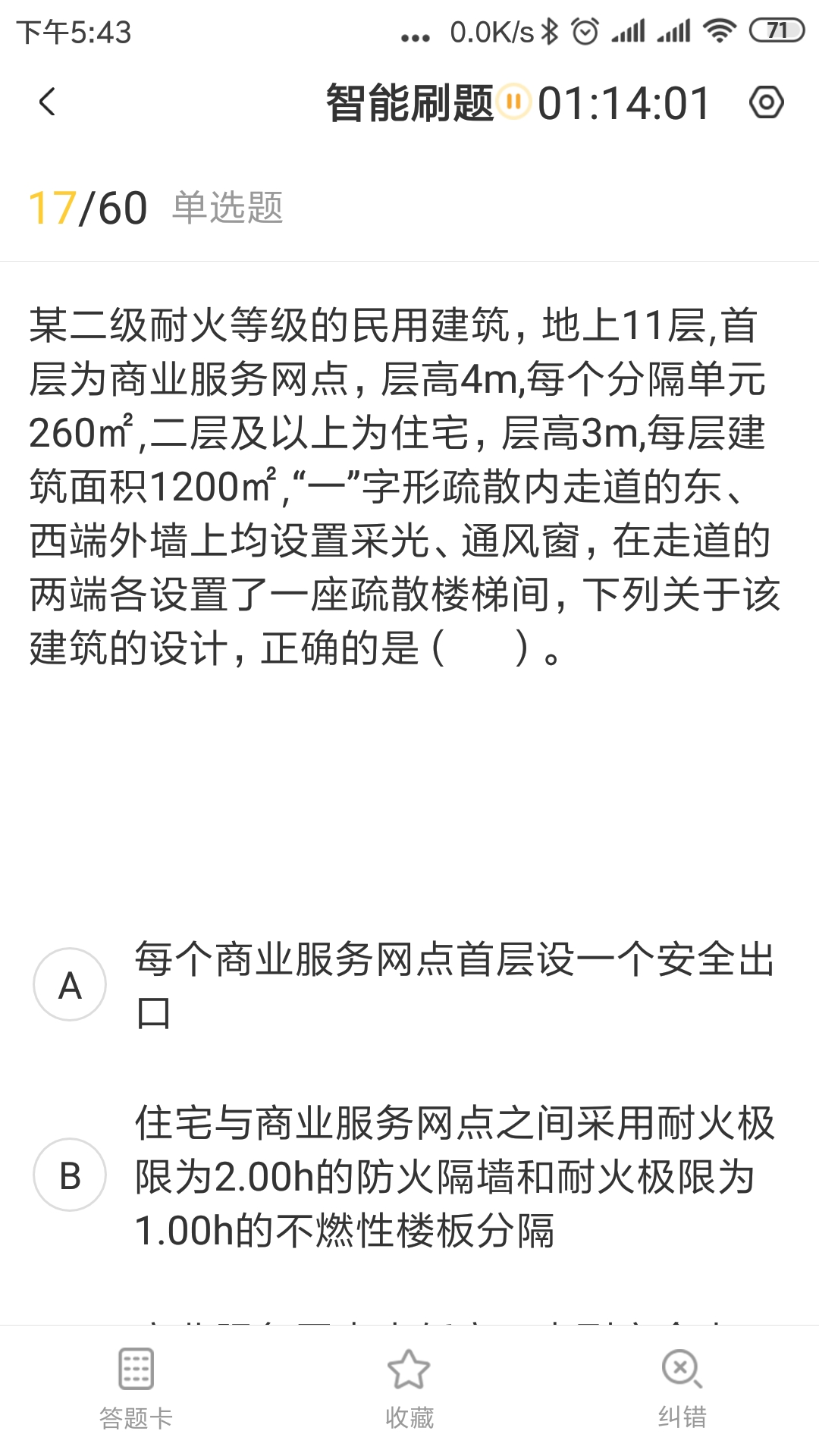The height and width of the screenshot is (1456, 819).
Task: Open the settings hexagon icon
Action: coord(766,102)
